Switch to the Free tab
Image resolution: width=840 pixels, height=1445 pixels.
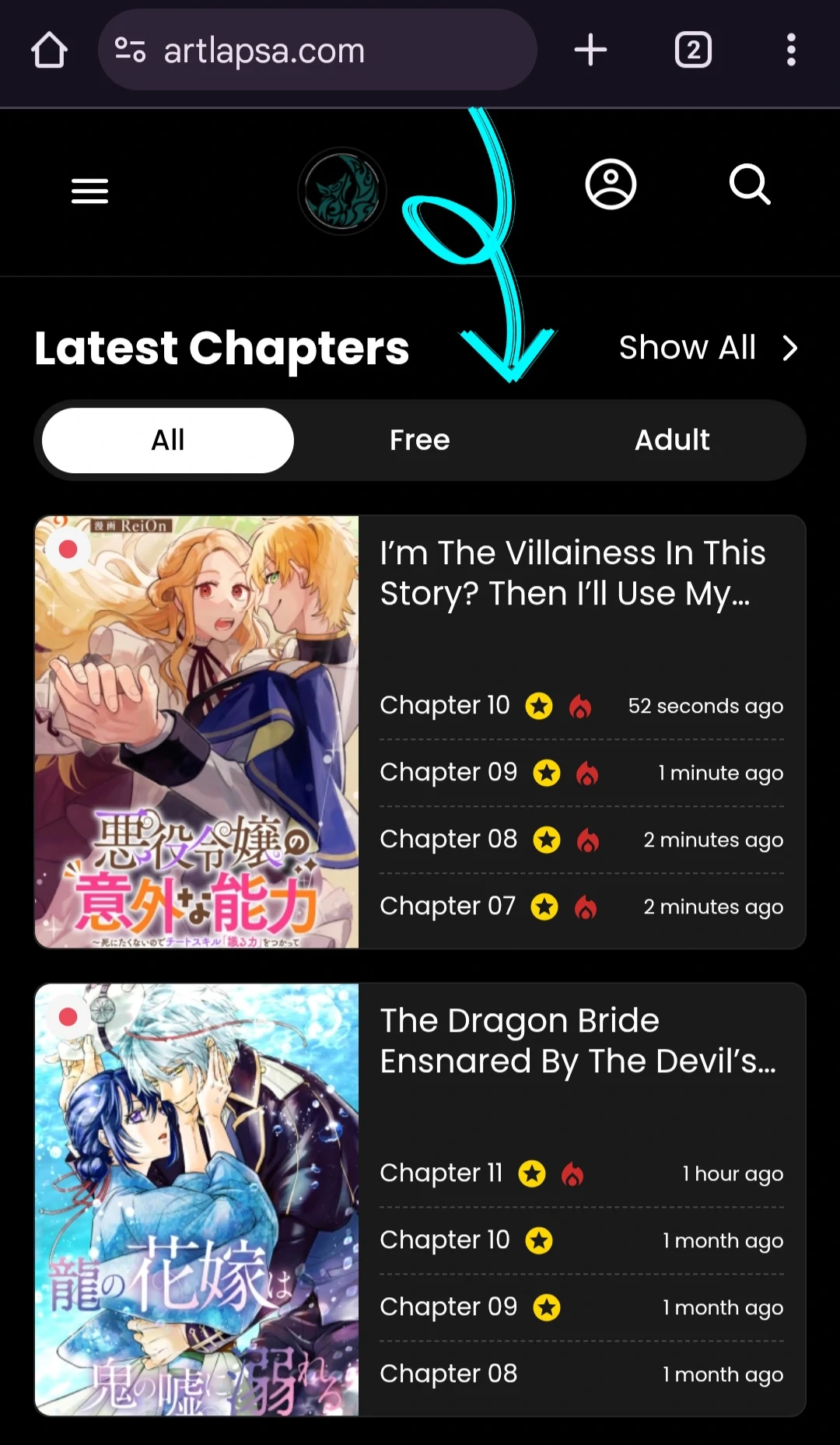click(x=419, y=440)
